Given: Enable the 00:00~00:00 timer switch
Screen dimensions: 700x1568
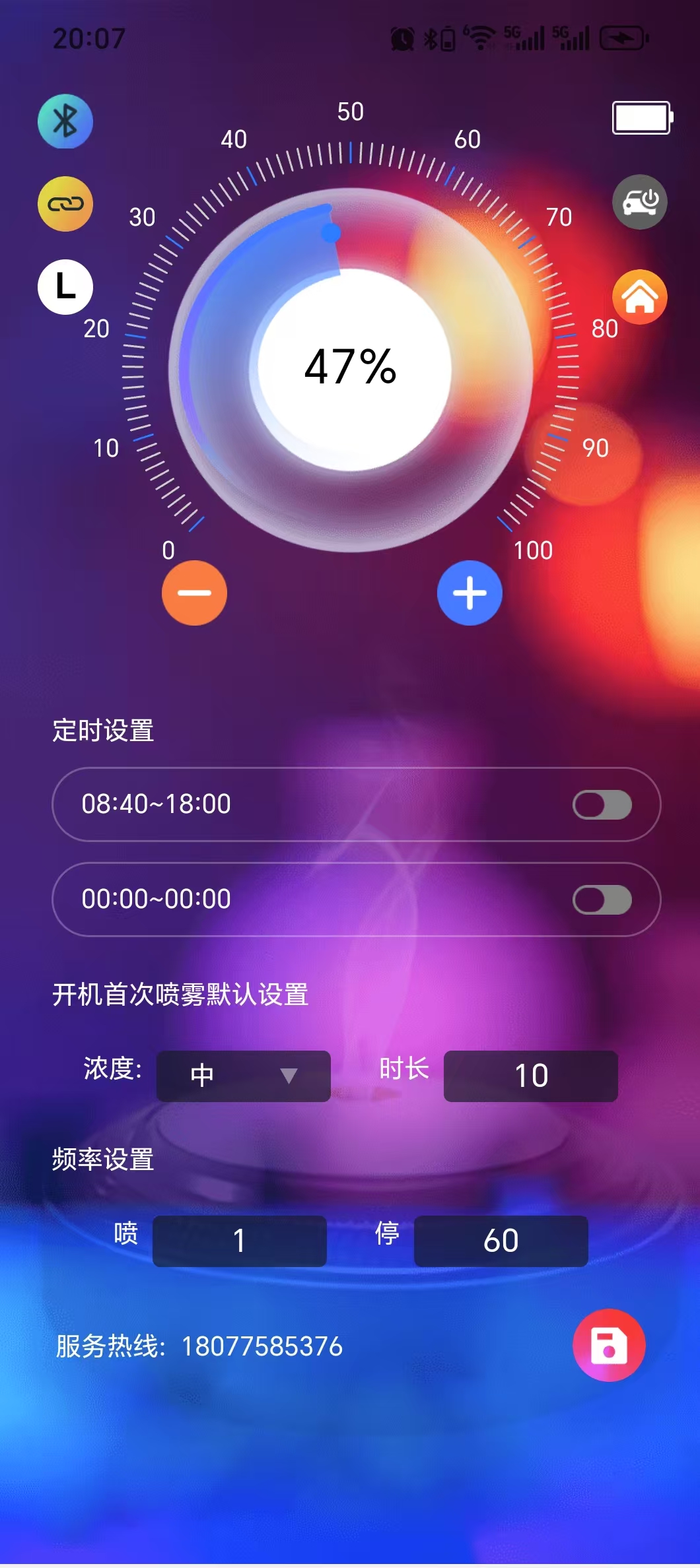Looking at the screenshot, I should tap(602, 899).
